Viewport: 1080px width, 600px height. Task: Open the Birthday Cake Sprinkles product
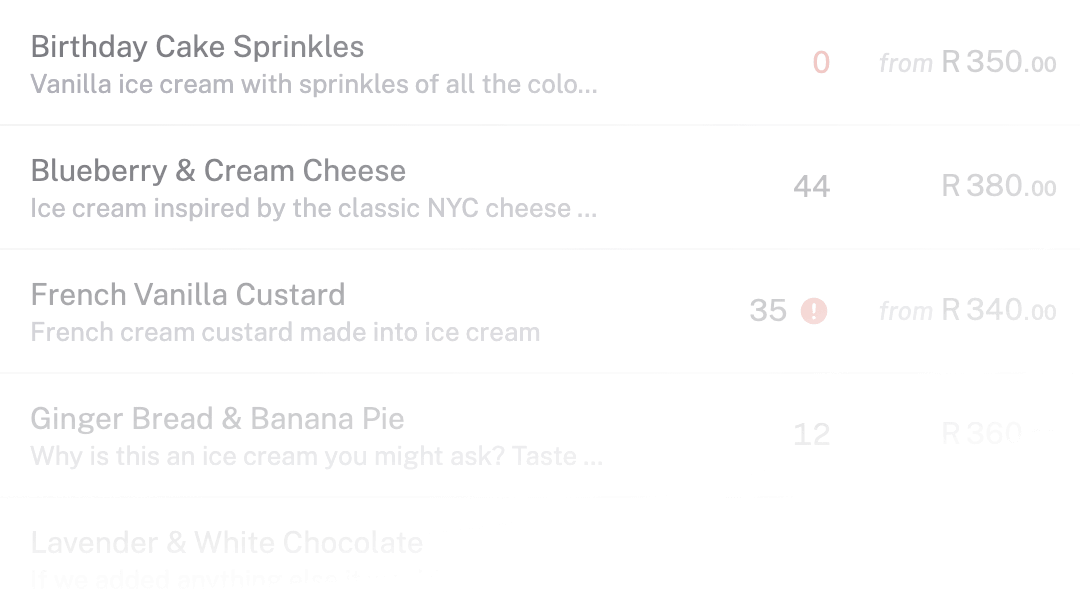(198, 47)
